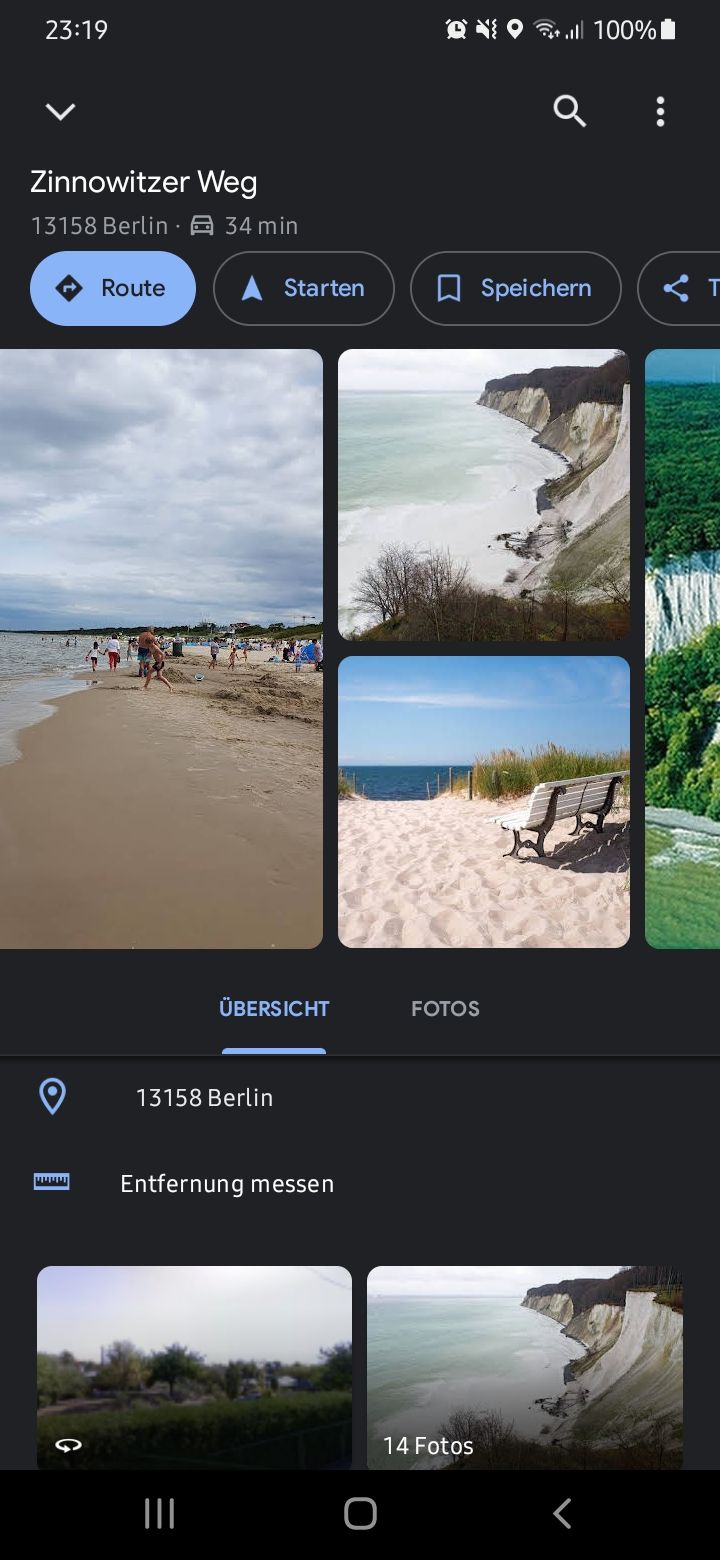Open the Street View preview tile
Viewport: 720px width, 1560px height.
click(x=194, y=1367)
